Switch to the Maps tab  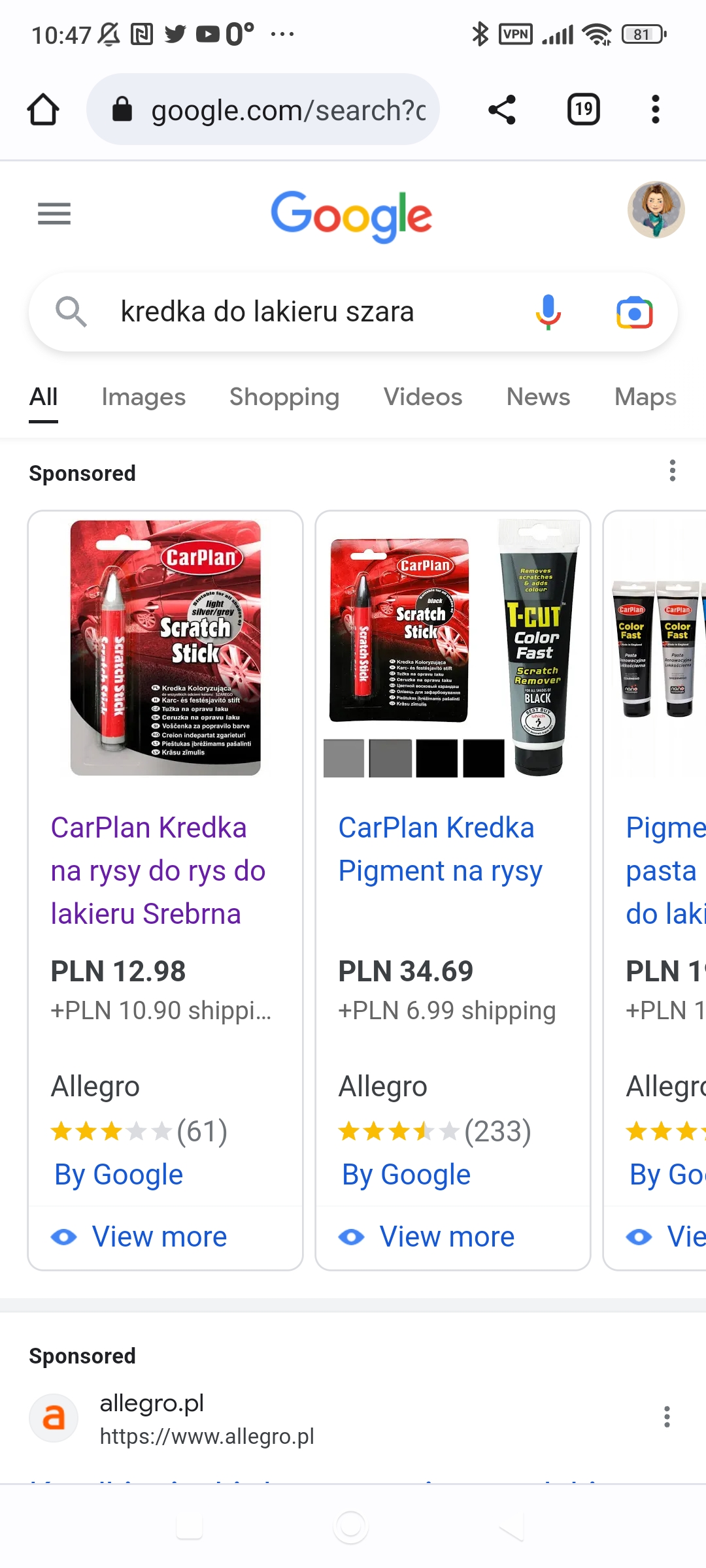[646, 397]
